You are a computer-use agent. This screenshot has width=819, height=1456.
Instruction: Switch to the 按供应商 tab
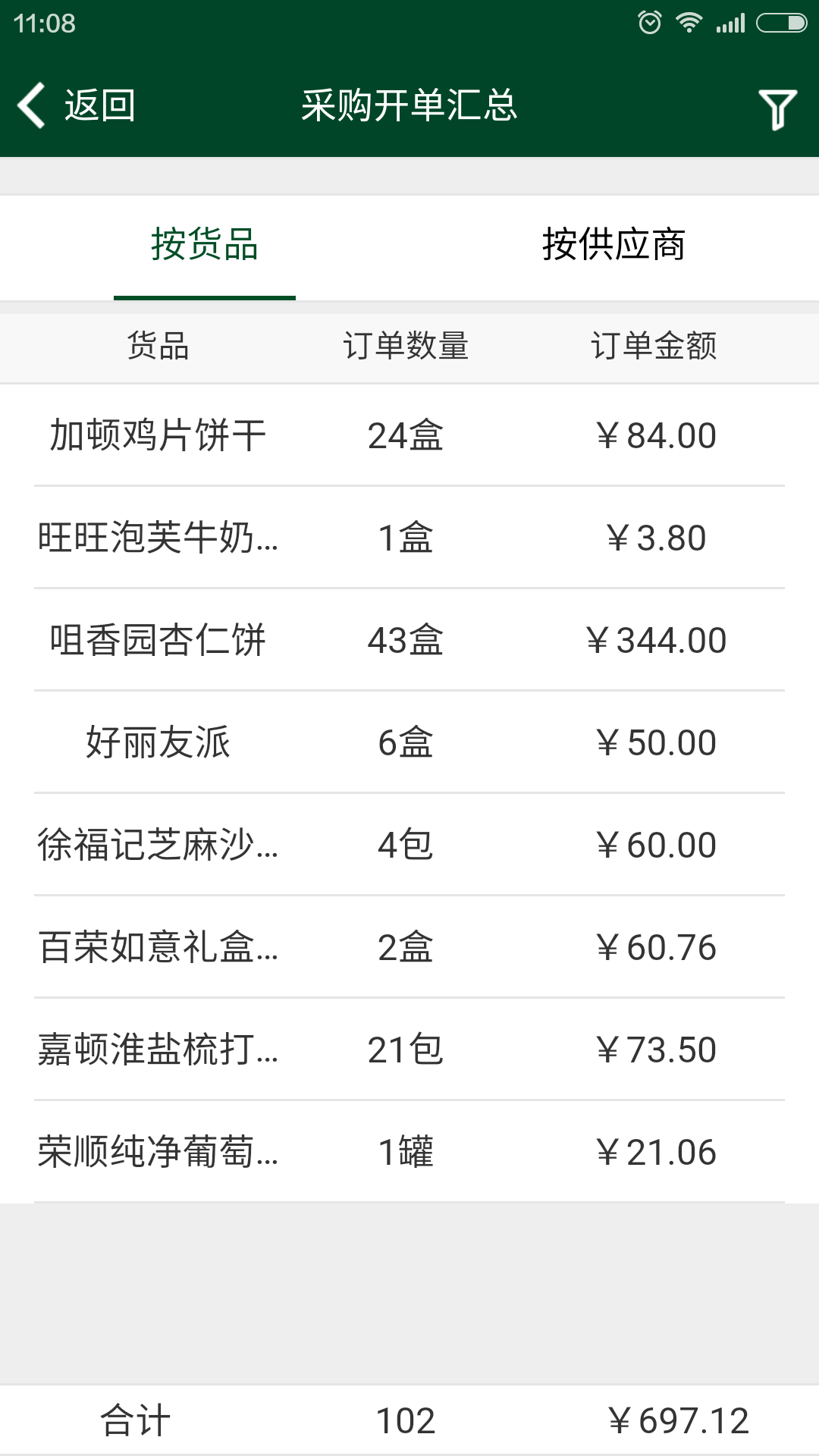coord(614,246)
